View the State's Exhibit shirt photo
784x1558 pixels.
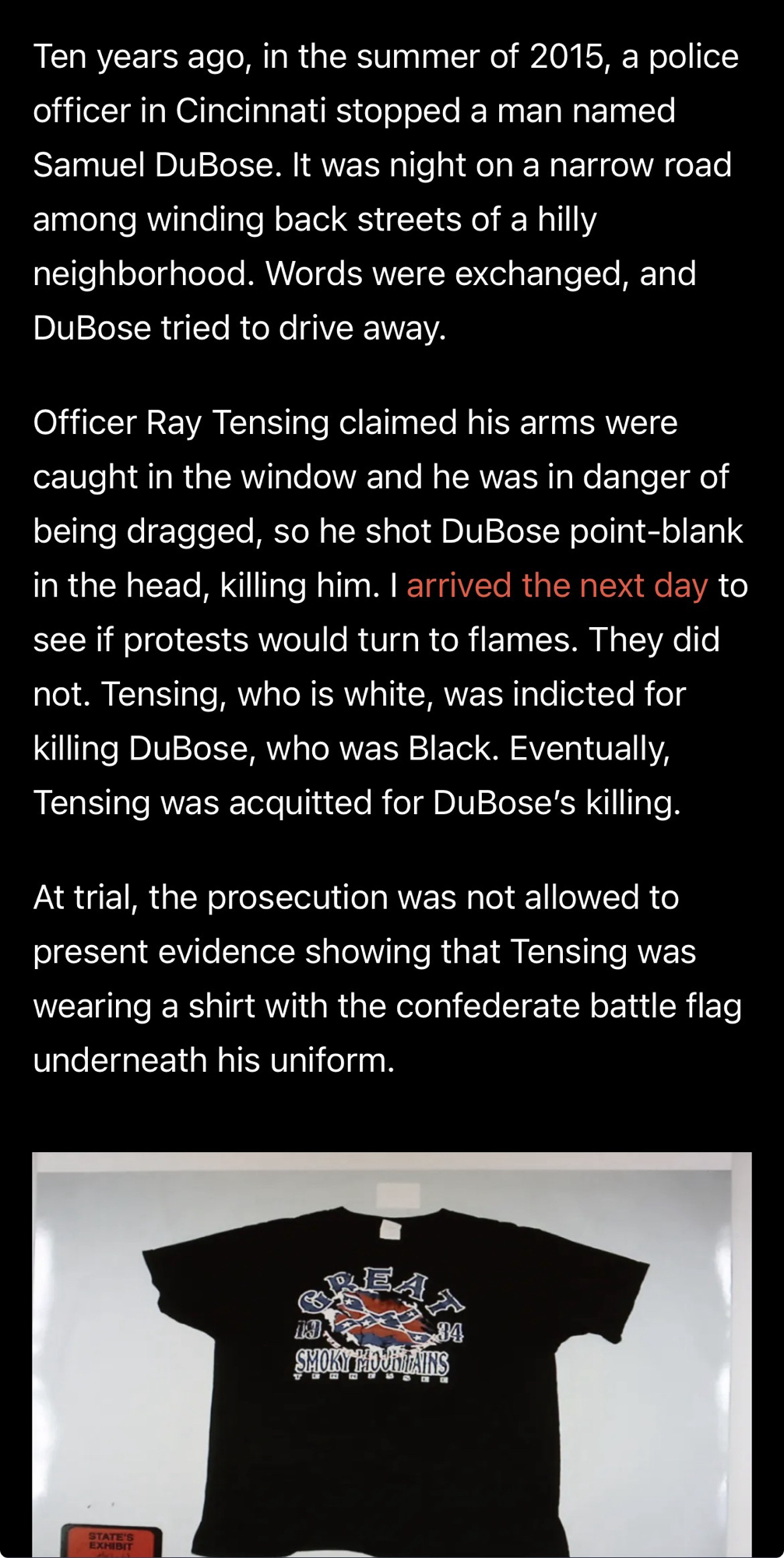point(392,1354)
